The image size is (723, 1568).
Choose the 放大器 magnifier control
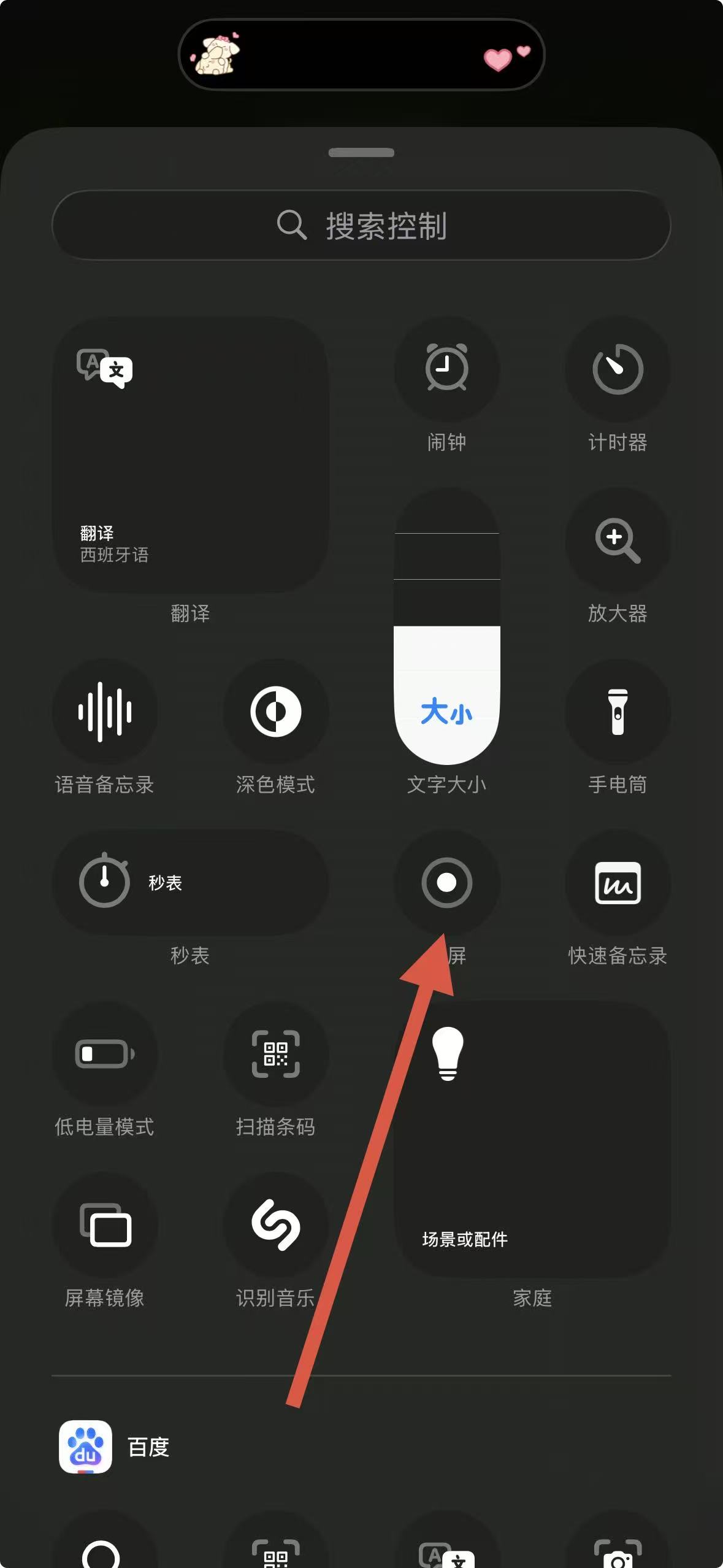[x=618, y=540]
